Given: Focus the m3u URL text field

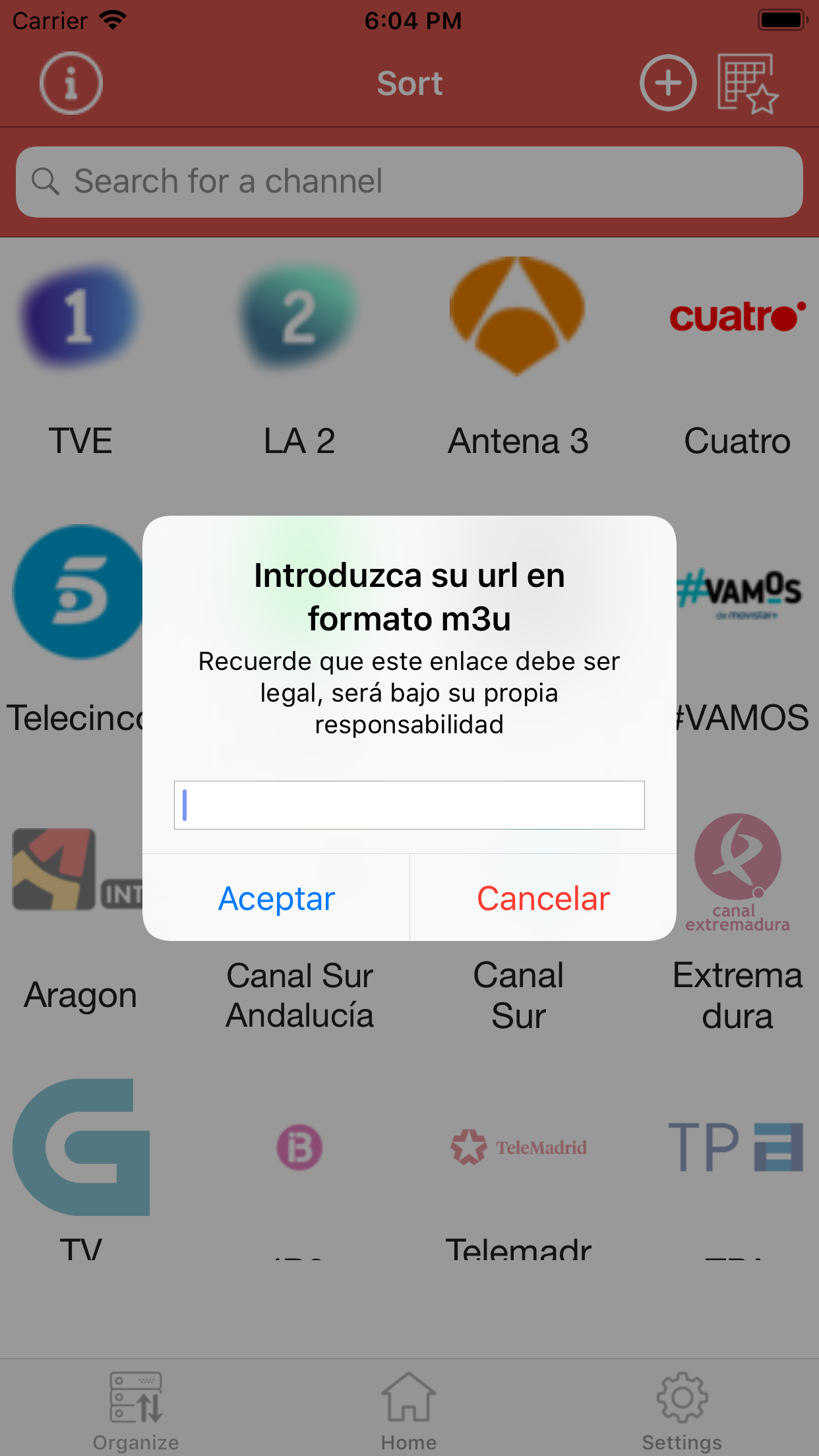Looking at the screenshot, I should point(409,805).
